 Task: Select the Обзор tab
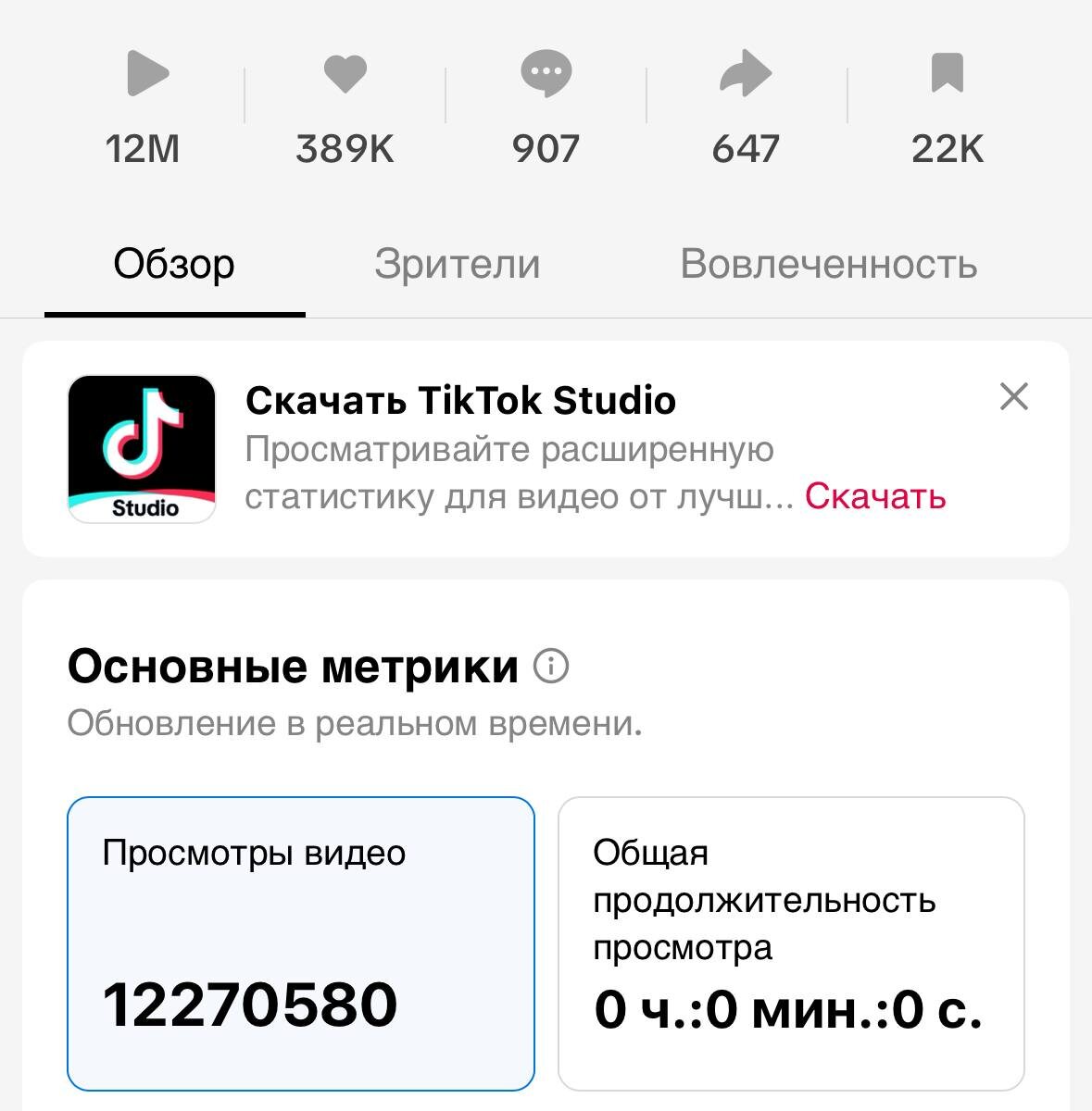174,264
